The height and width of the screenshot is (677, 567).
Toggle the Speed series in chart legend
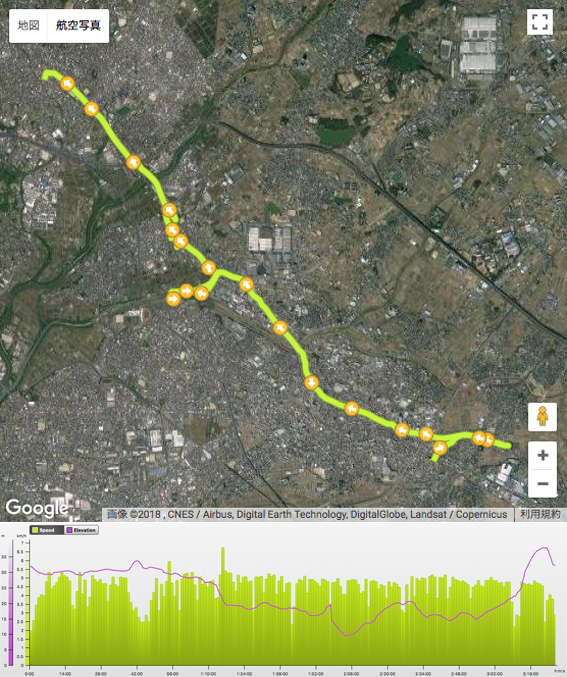point(47,530)
